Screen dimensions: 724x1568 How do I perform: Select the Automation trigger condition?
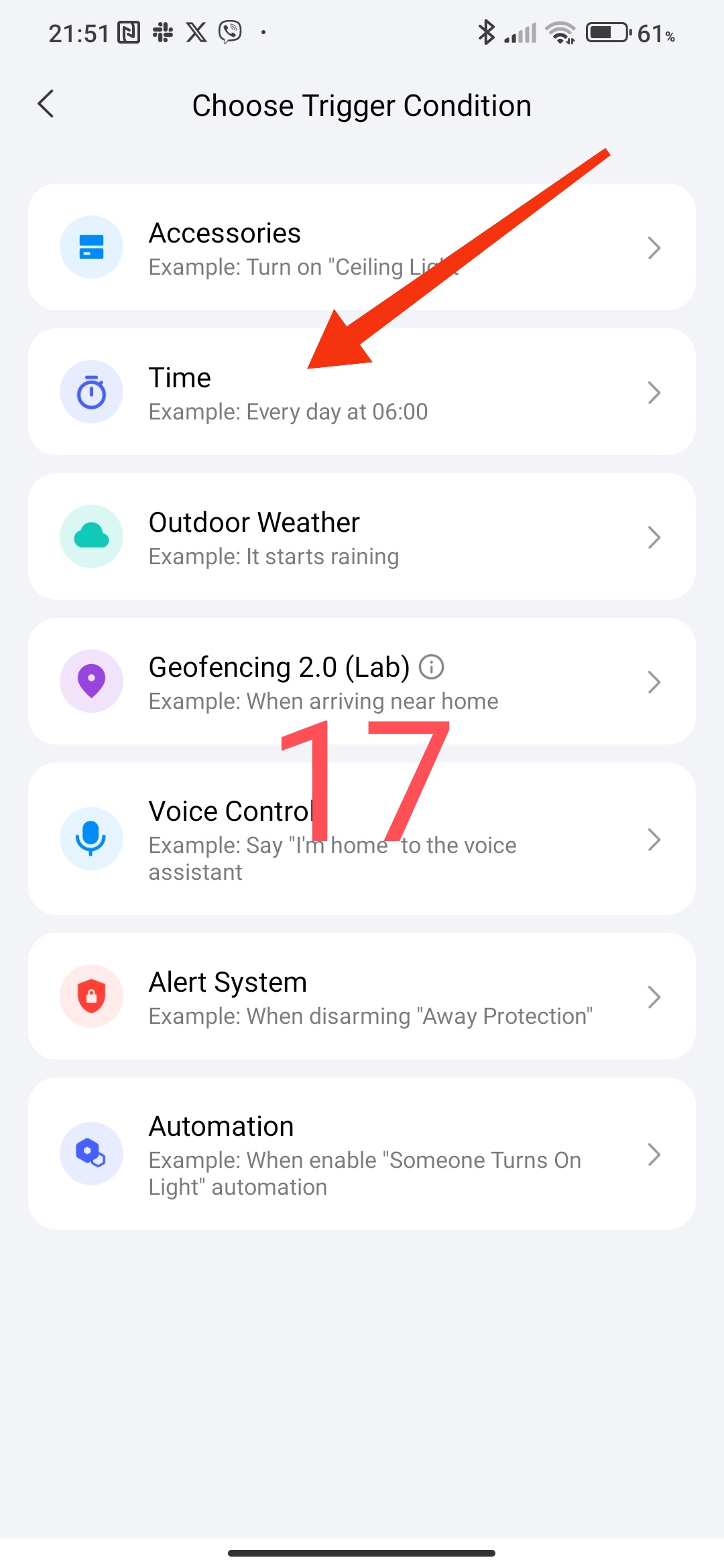362,1154
